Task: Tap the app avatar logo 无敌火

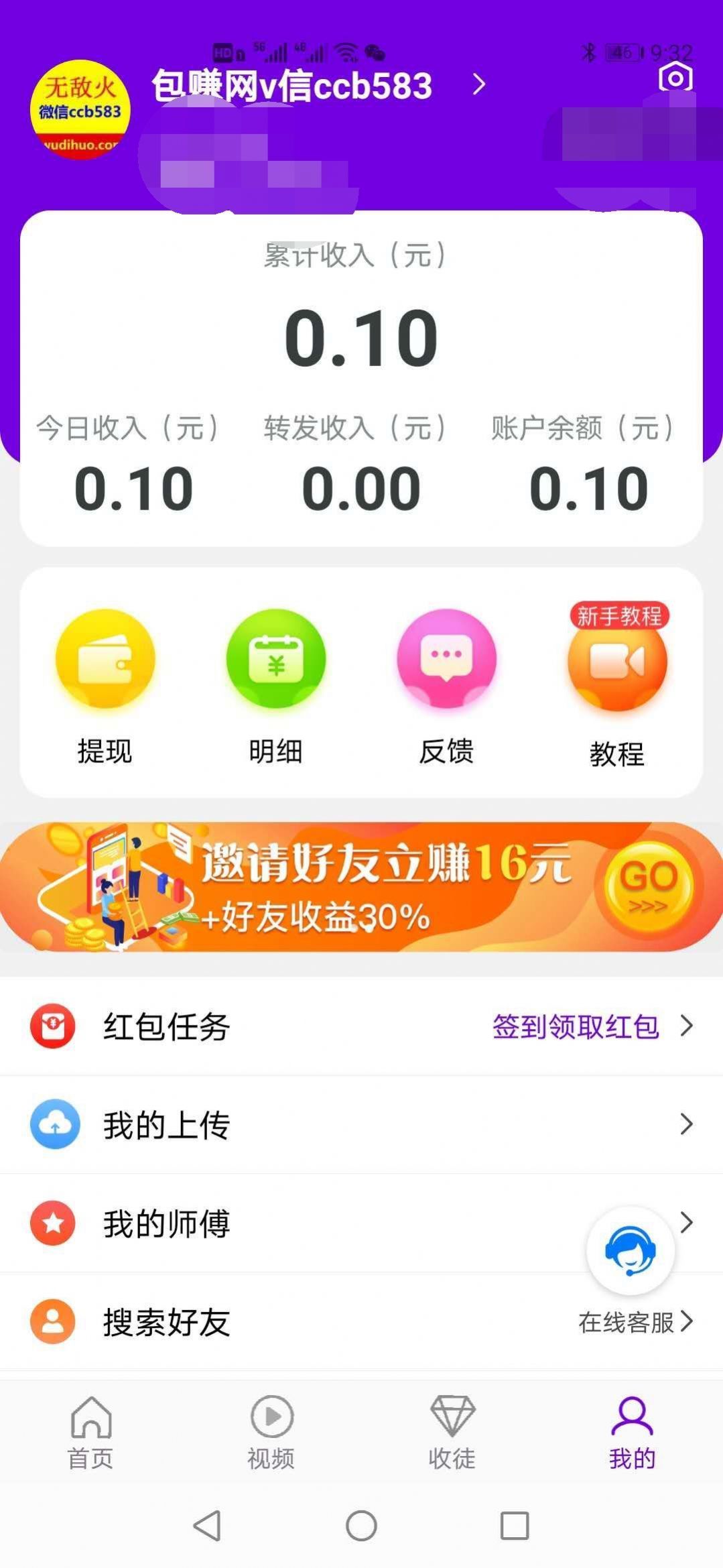Action: pos(80,111)
